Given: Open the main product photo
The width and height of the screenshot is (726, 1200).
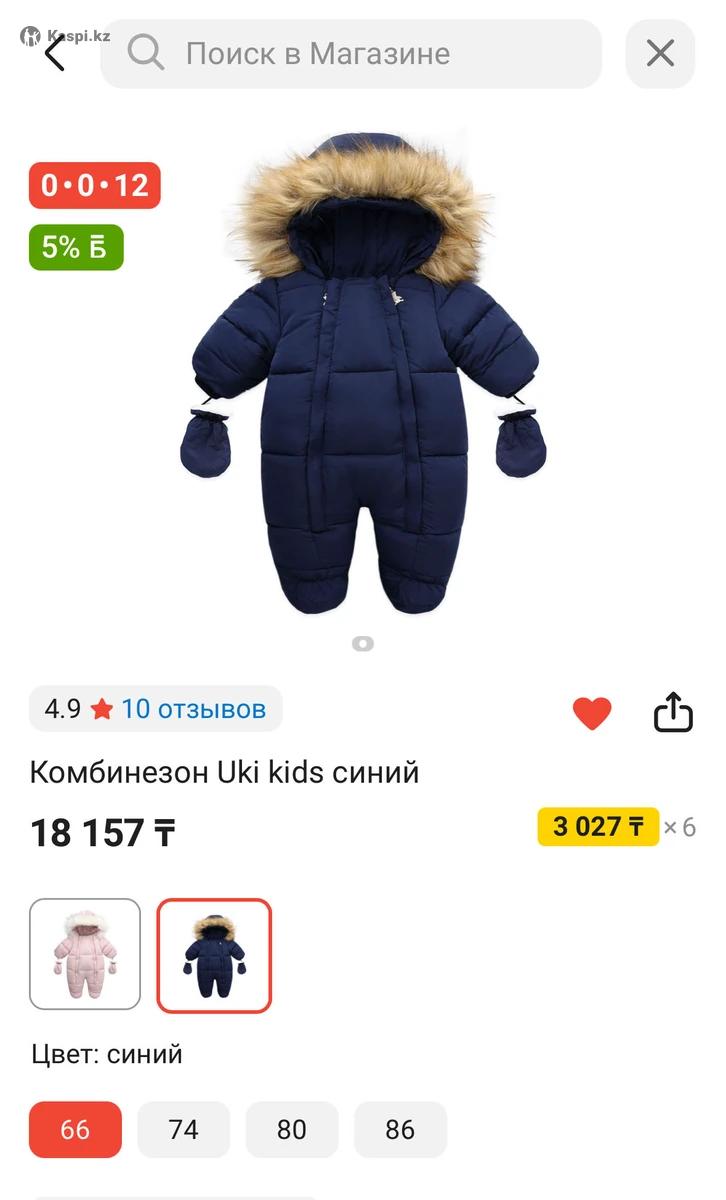Looking at the screenshot, I should coord(363,375).
